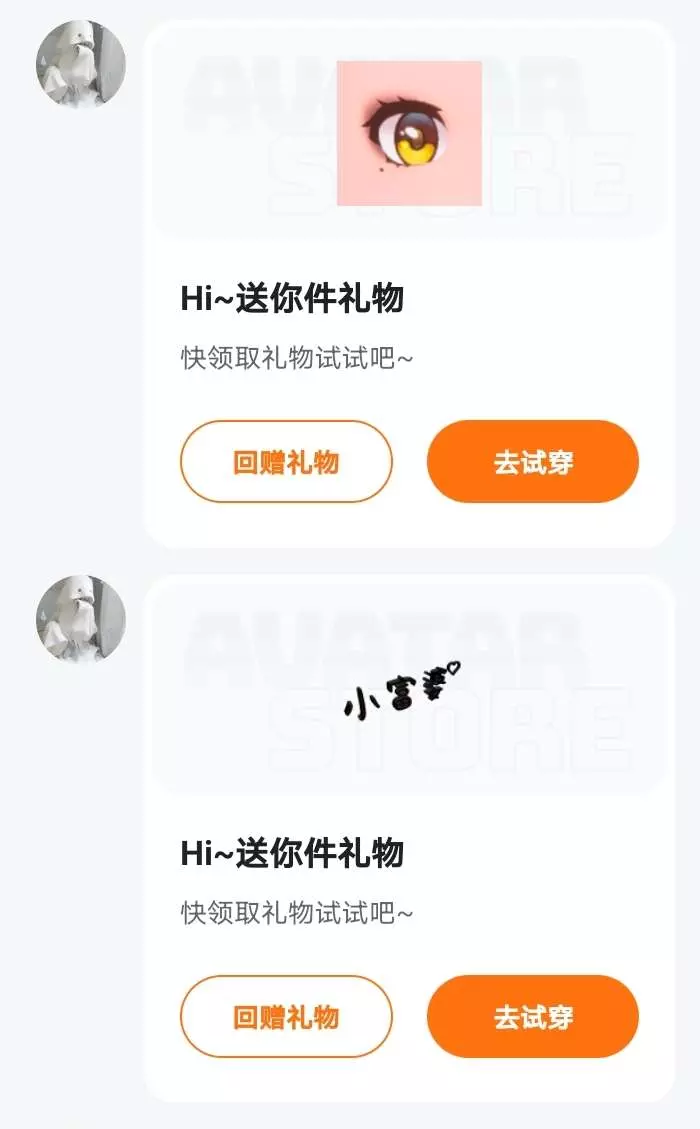Tap 回赠礼物 under the eye gift card

click(286, 462)
